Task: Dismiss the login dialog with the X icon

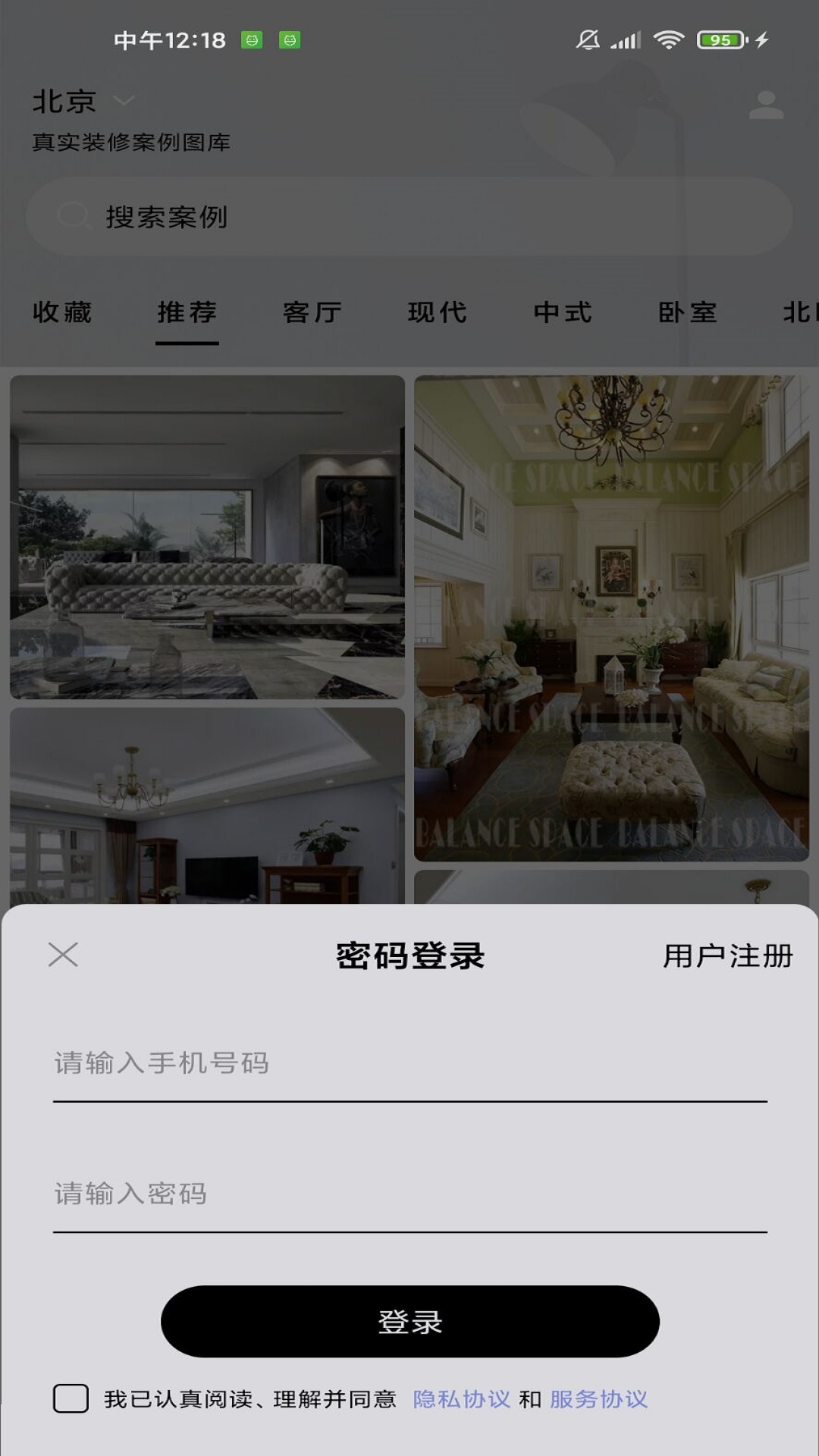Action: point(63,956)
